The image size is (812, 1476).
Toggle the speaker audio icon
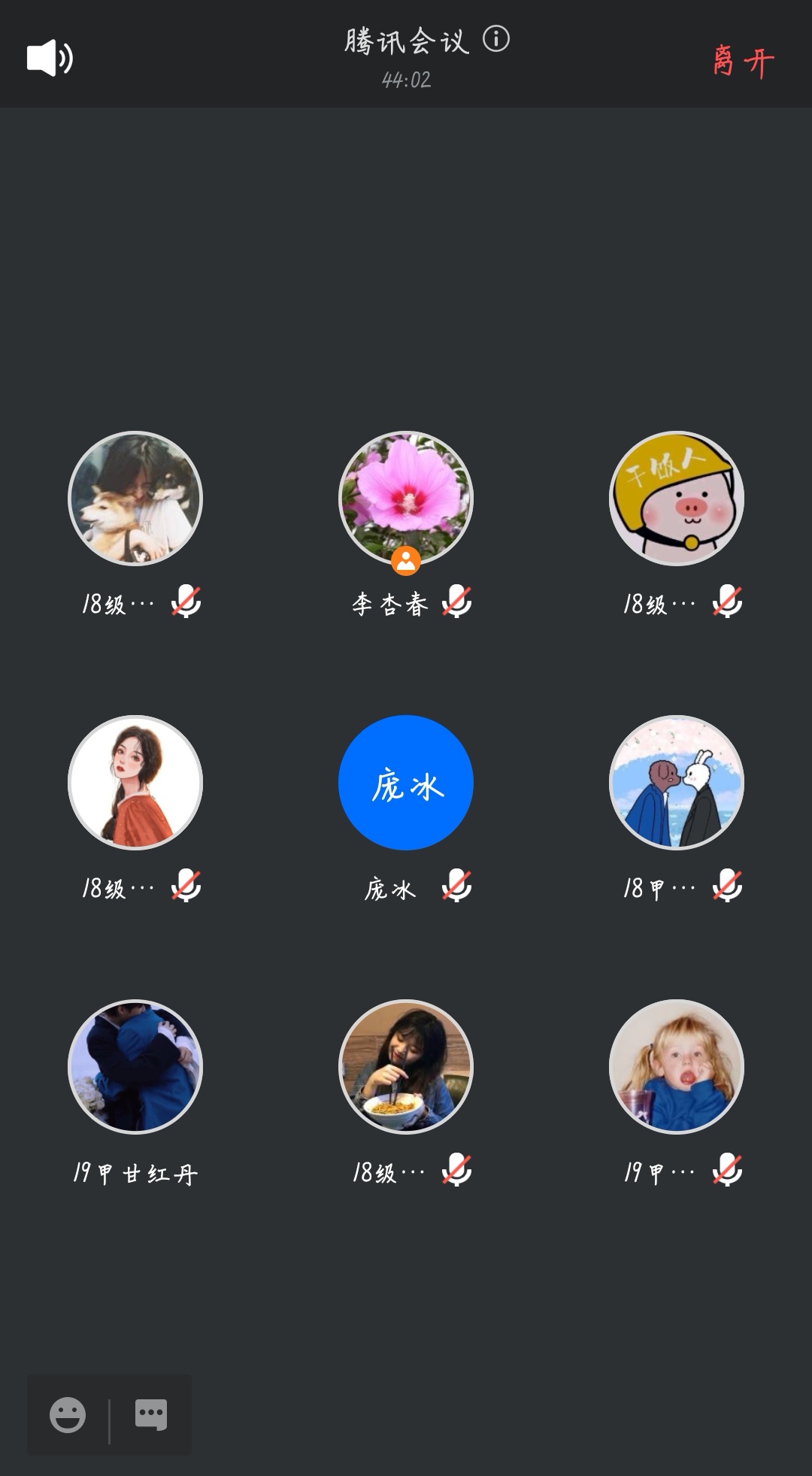(50, 58)
